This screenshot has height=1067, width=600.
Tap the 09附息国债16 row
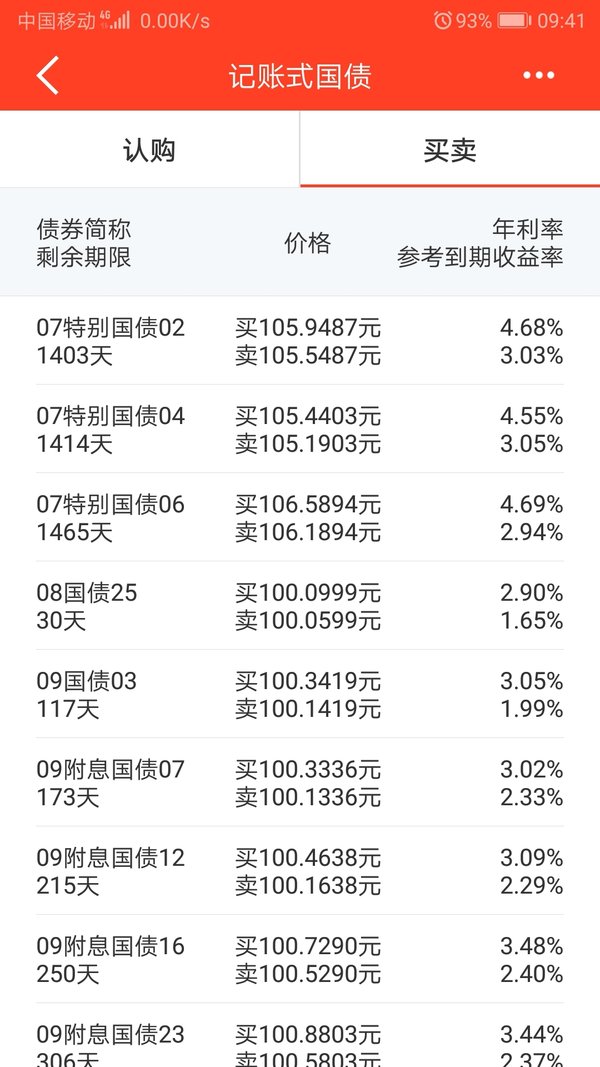300,959
